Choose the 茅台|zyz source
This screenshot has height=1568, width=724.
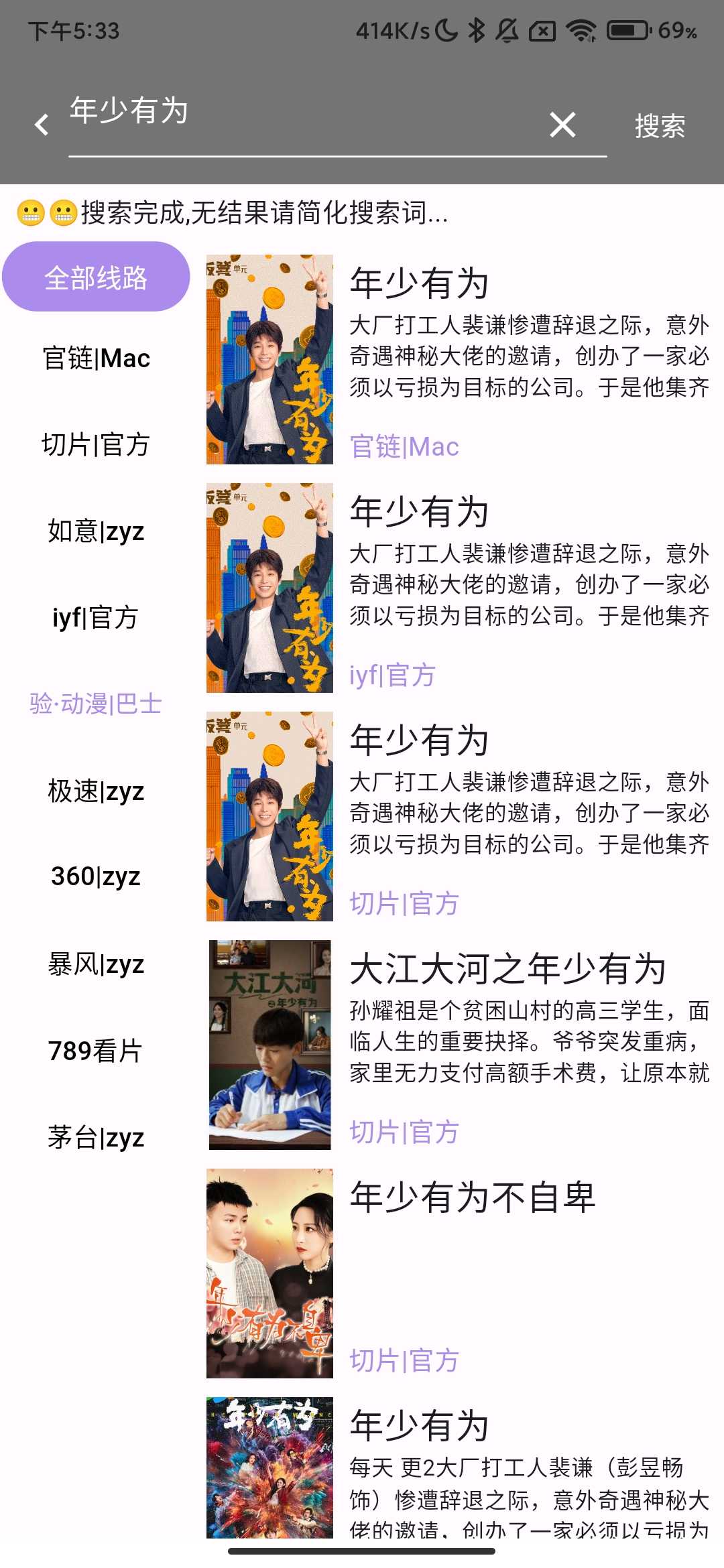pyautogui.click(x=96, y=1137)
